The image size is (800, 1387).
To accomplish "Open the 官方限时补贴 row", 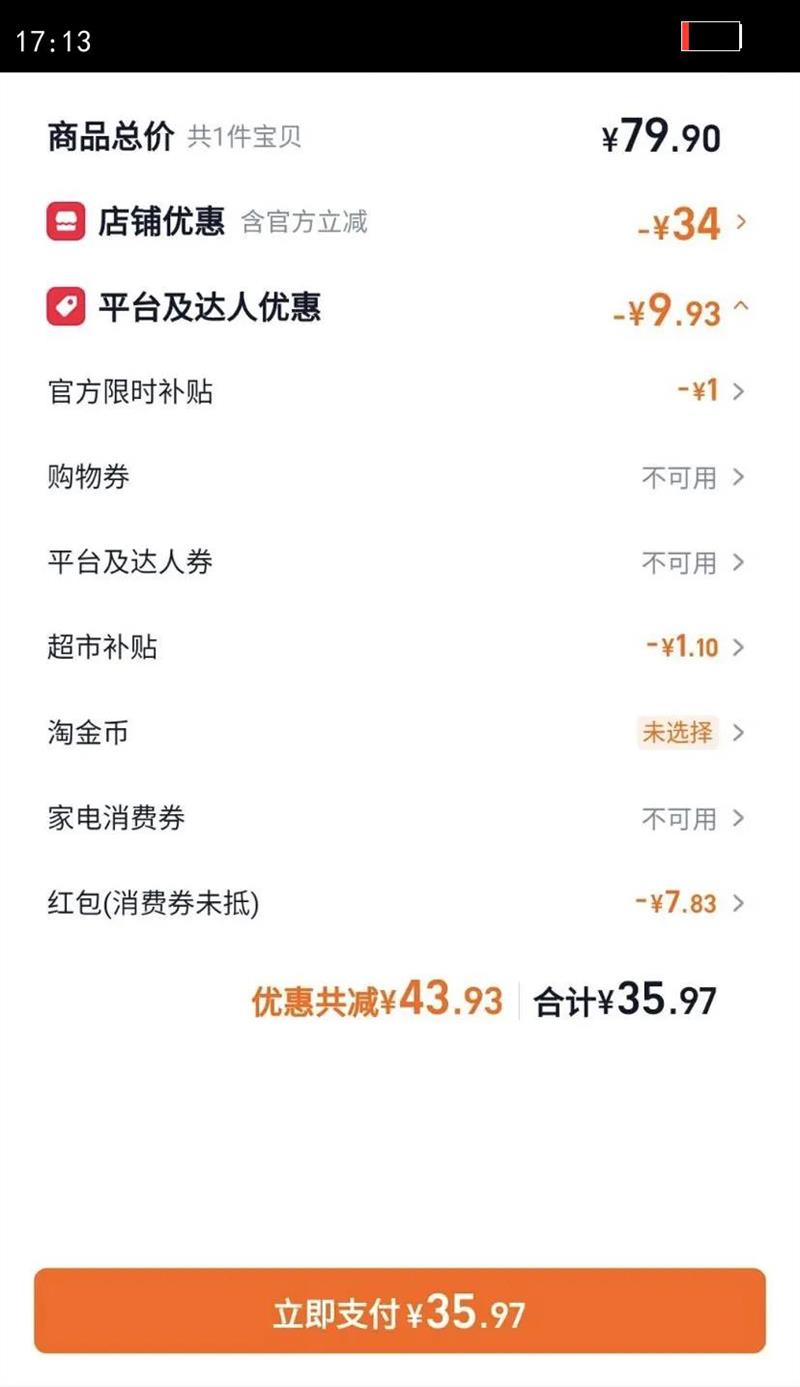I will point(710,391).
